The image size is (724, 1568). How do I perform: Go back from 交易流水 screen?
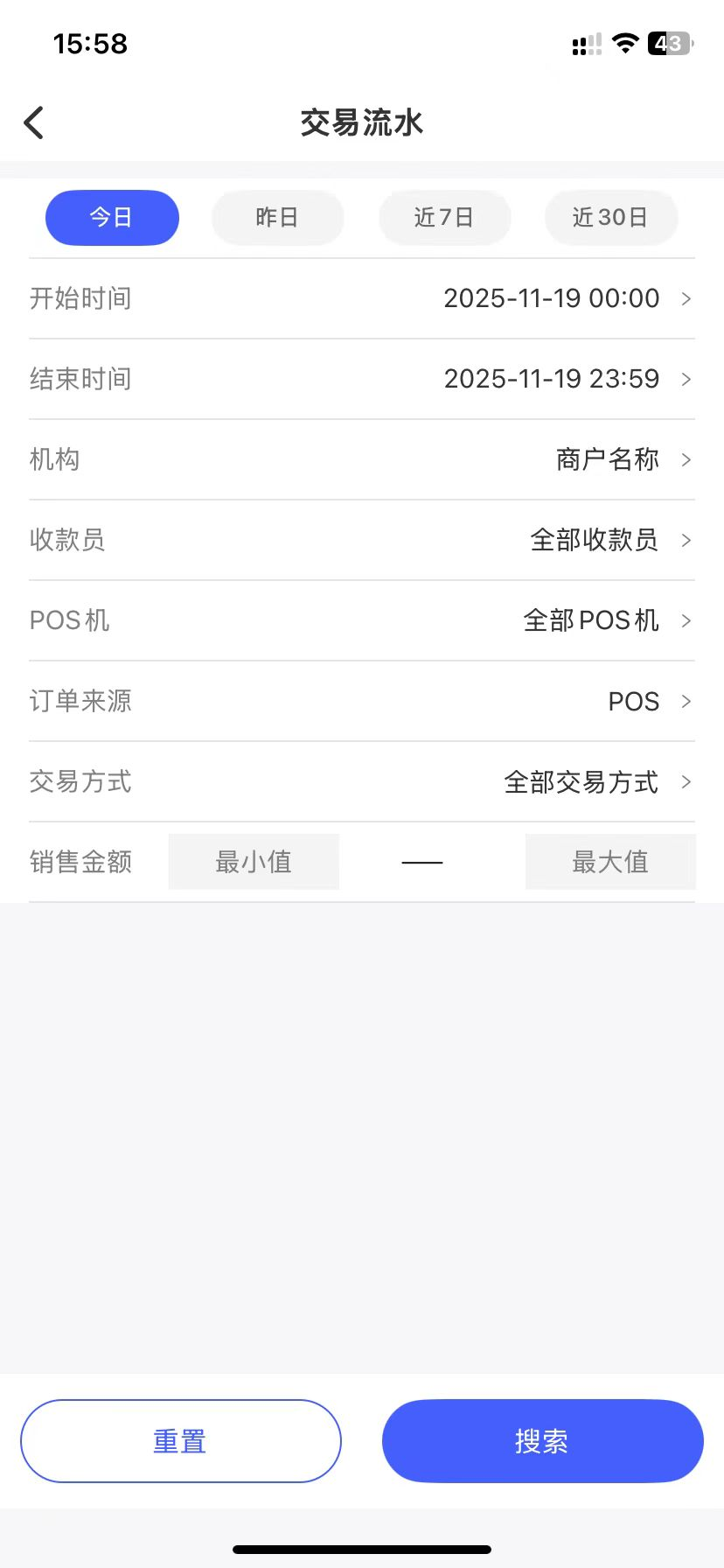point(34,123)
